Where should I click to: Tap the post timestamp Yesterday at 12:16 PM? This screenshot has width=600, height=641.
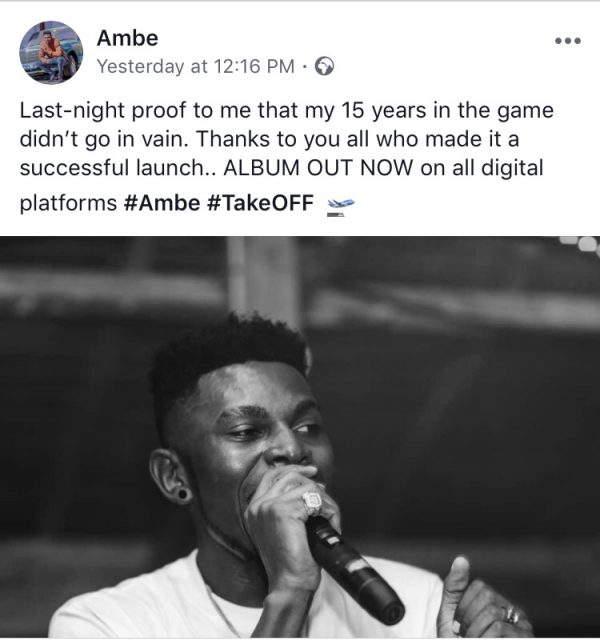click(196, 67)
